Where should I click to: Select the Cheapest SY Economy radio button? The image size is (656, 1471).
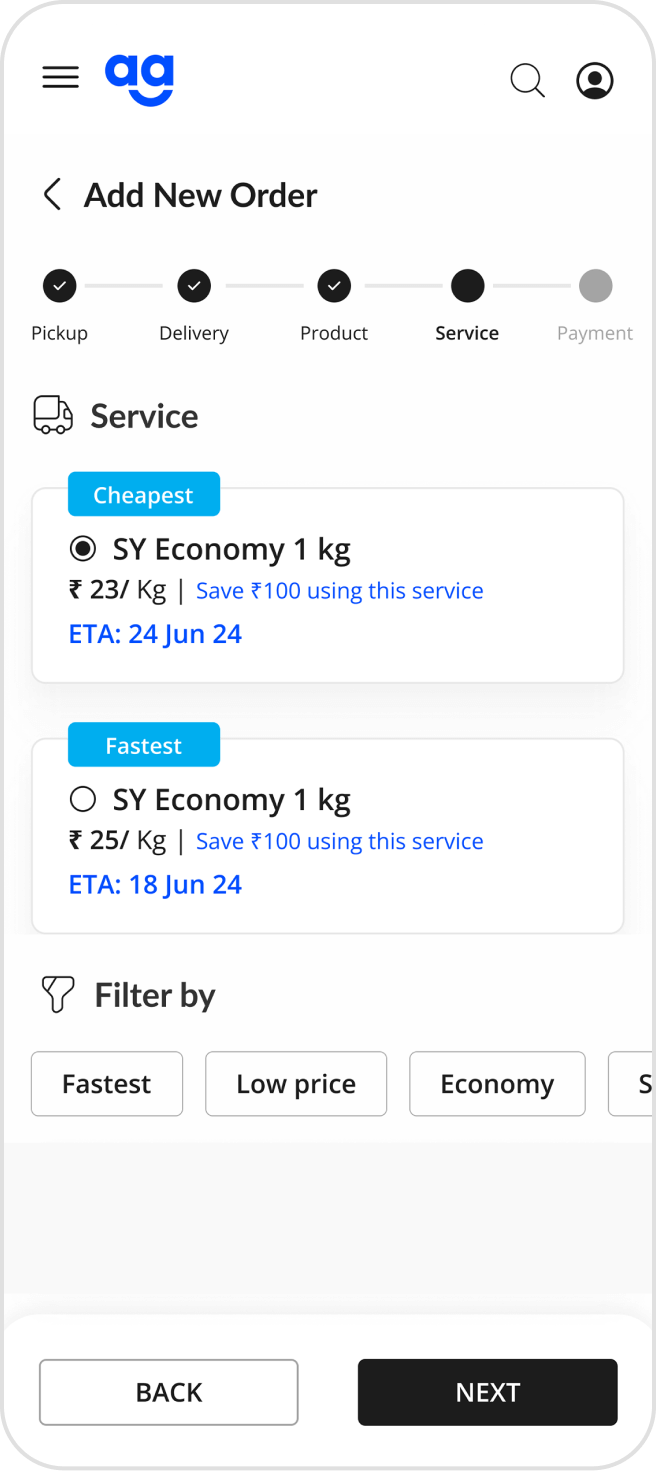point(83,549)
